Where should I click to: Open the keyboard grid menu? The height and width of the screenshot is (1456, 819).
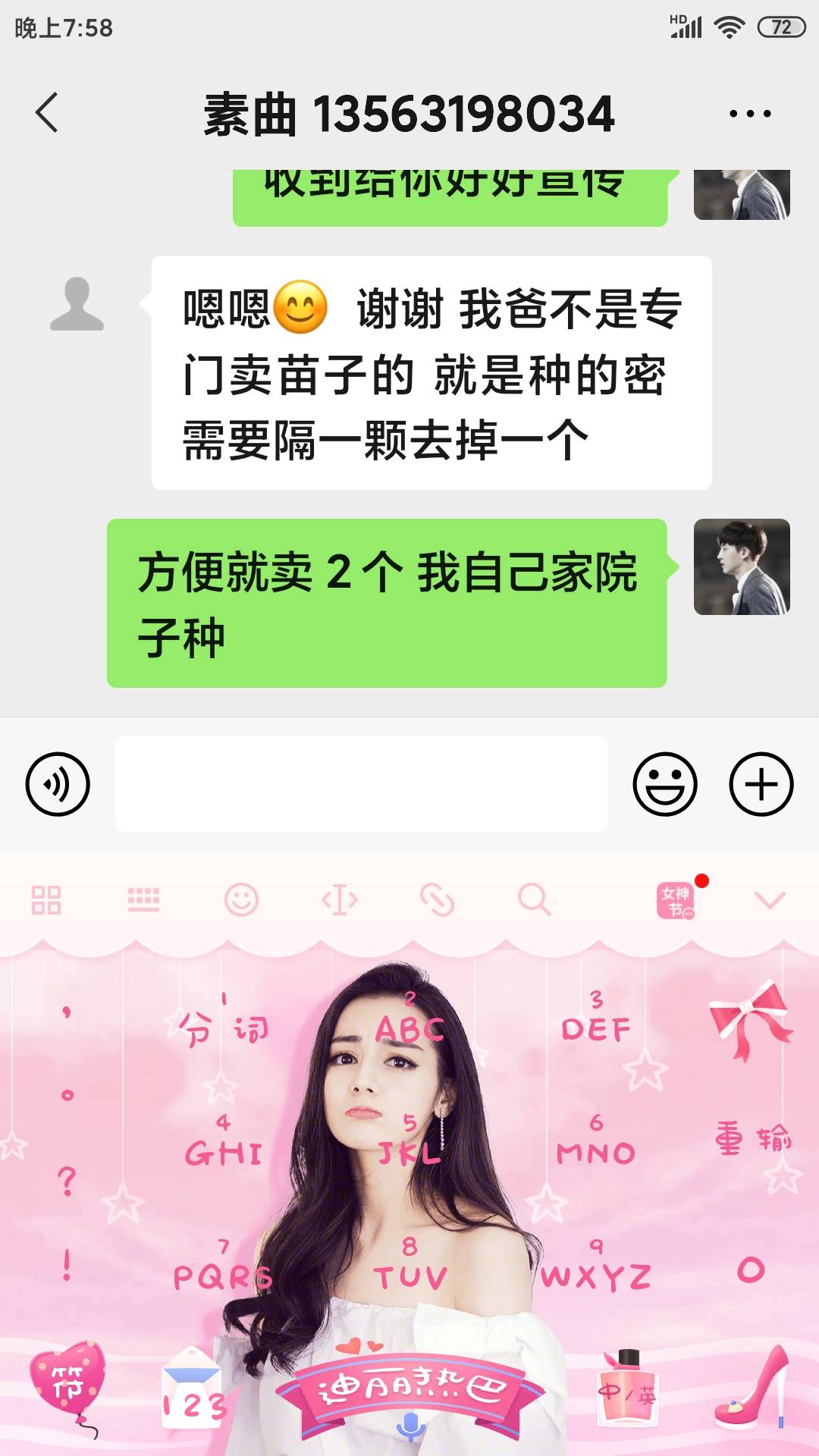coord(46,900)
